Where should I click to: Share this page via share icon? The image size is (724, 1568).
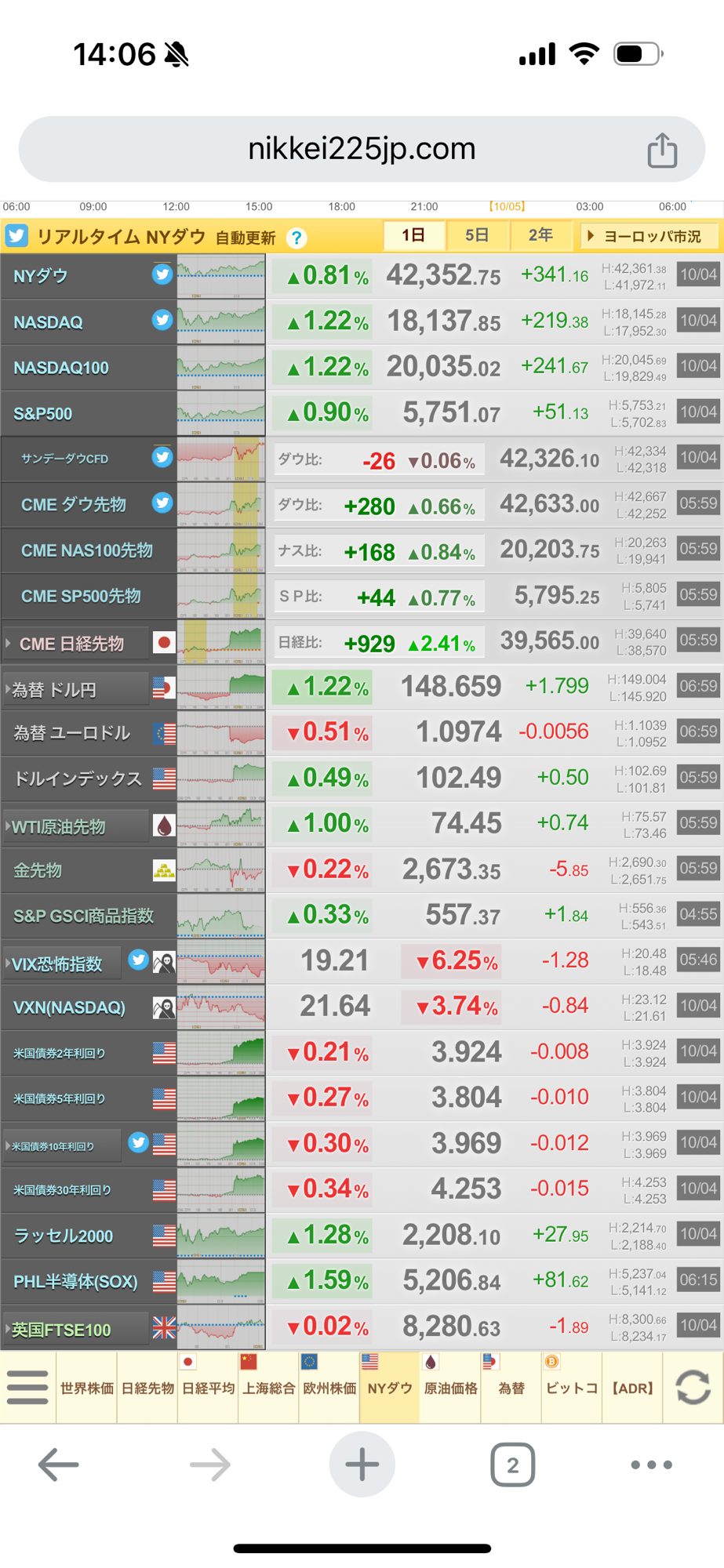click(662, 150)
